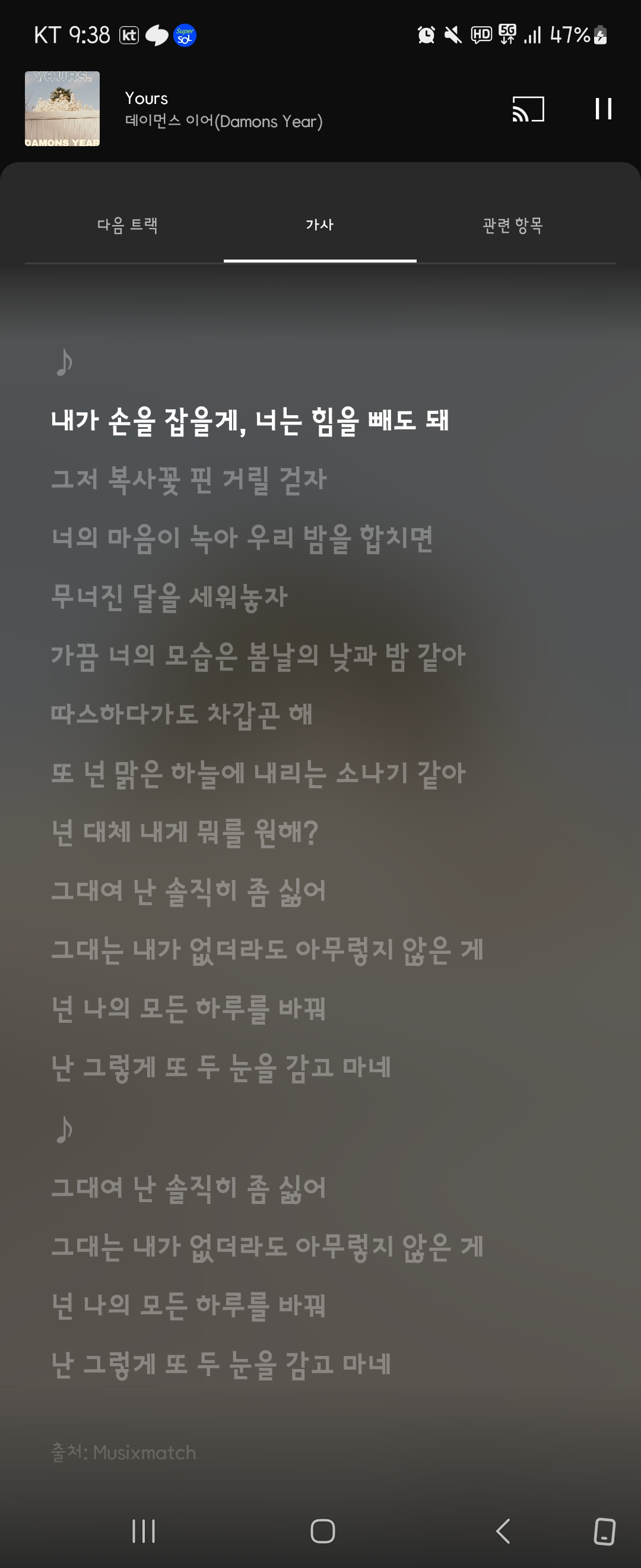Jump to lyric line 무너진 달을 세워놓자
The height and width of the screenshot is (1568, 641).
pyautogui.click(x=169, y=597)
